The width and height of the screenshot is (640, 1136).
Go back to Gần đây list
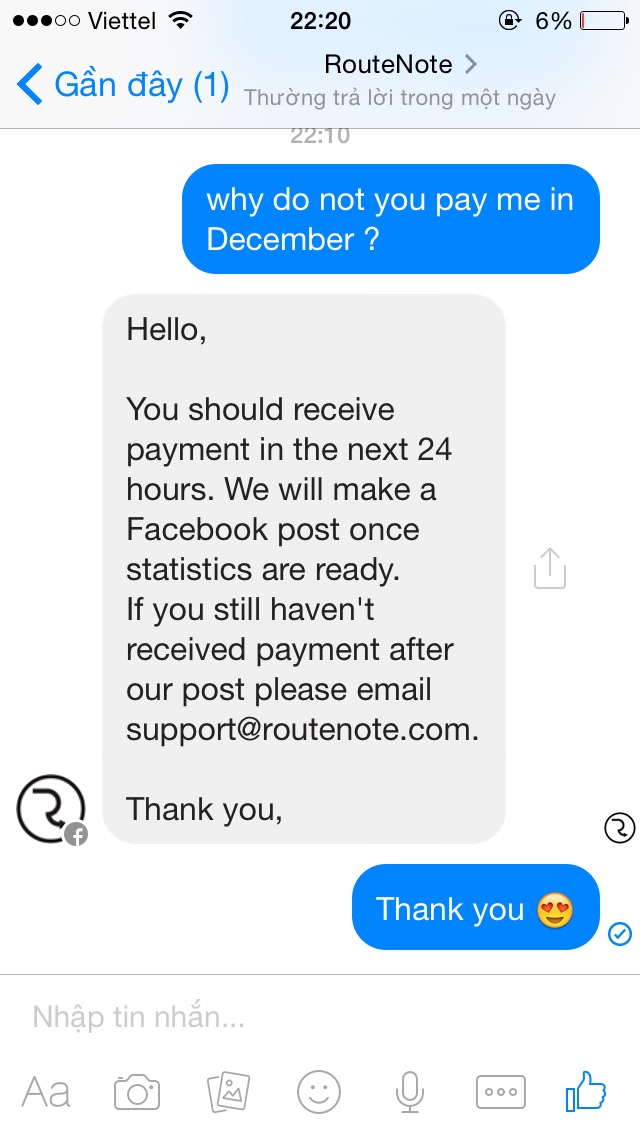(x=122, y=84)
